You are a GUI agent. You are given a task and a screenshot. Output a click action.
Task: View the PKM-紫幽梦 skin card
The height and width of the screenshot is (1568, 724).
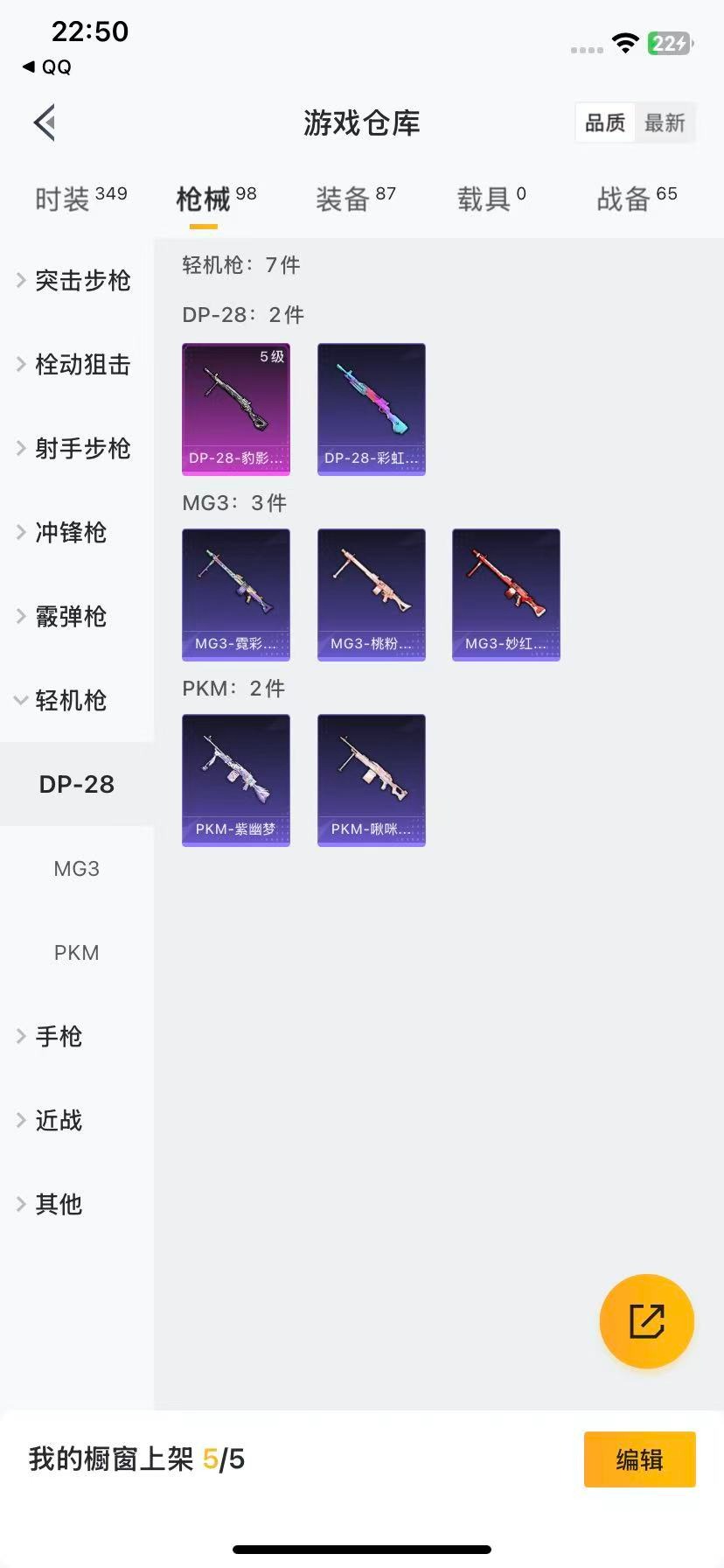236,780
